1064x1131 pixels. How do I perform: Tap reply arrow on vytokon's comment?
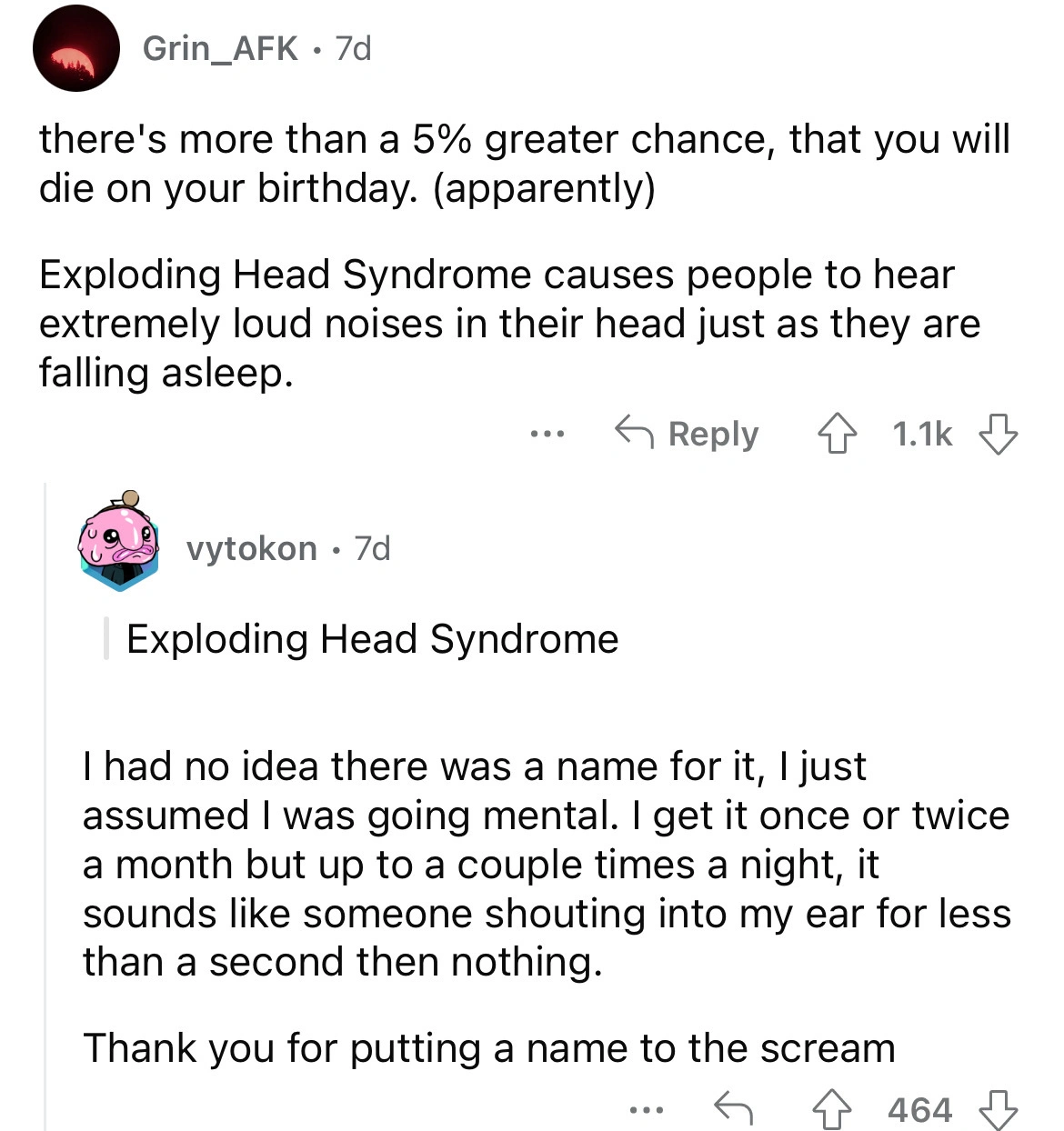tap(733, 1110)
